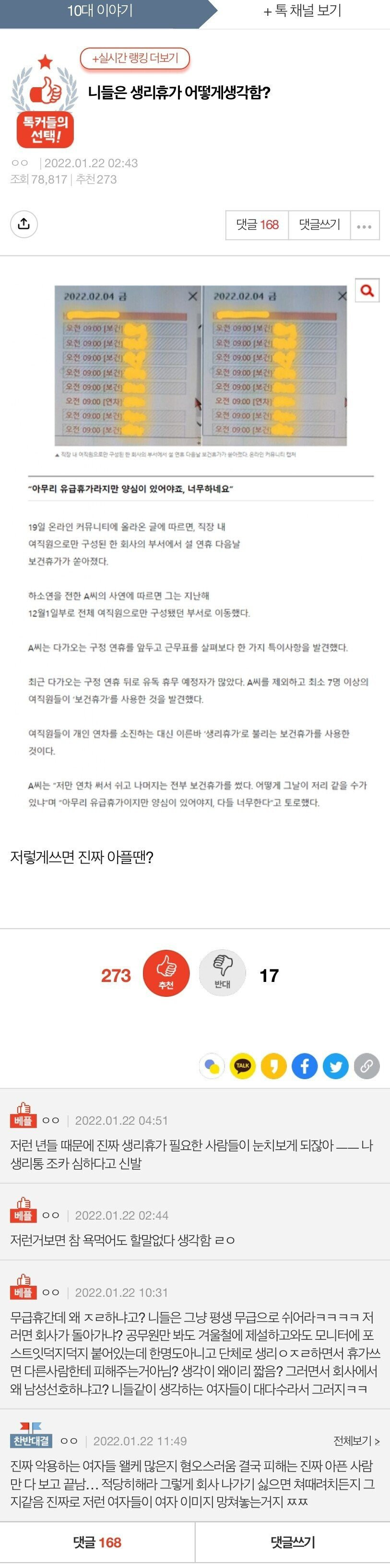Image resolution: width=390 pixels, height=1568 pixels.
Task: Share to Facebook
Action: (x=305, y=1066)
